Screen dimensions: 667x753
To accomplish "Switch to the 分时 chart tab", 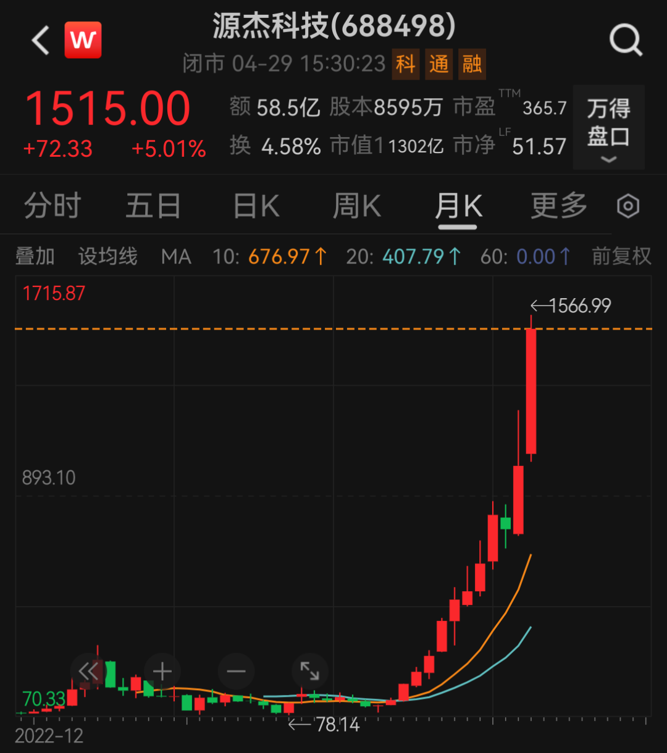I will click(52, 206).
